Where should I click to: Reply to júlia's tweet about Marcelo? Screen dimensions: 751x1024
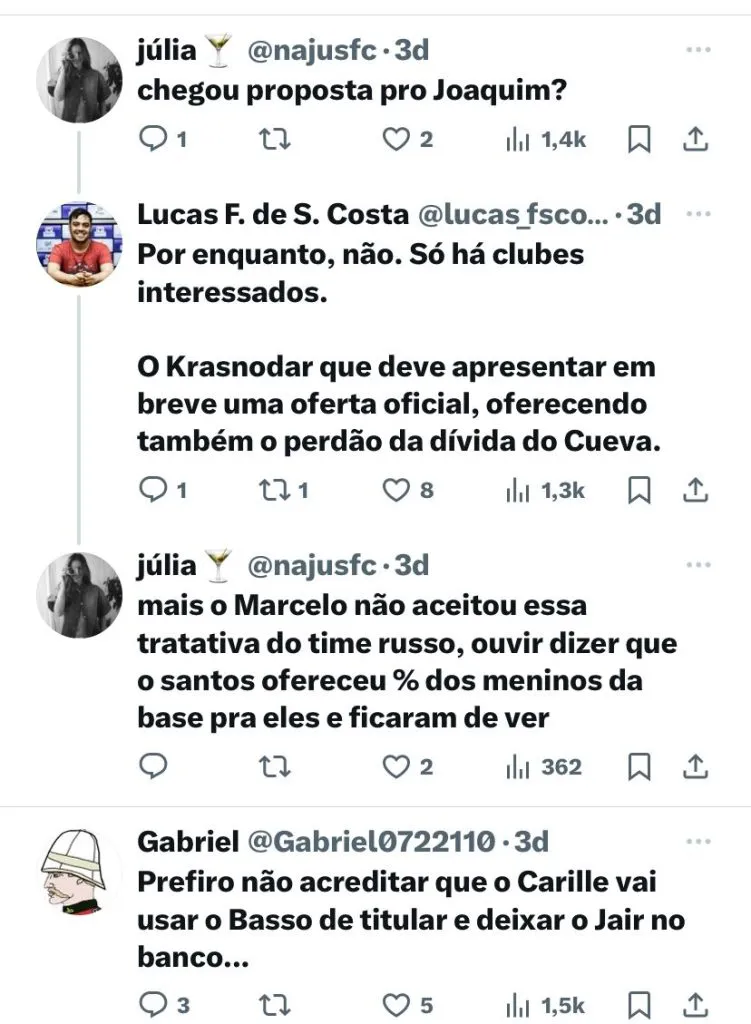152,767
